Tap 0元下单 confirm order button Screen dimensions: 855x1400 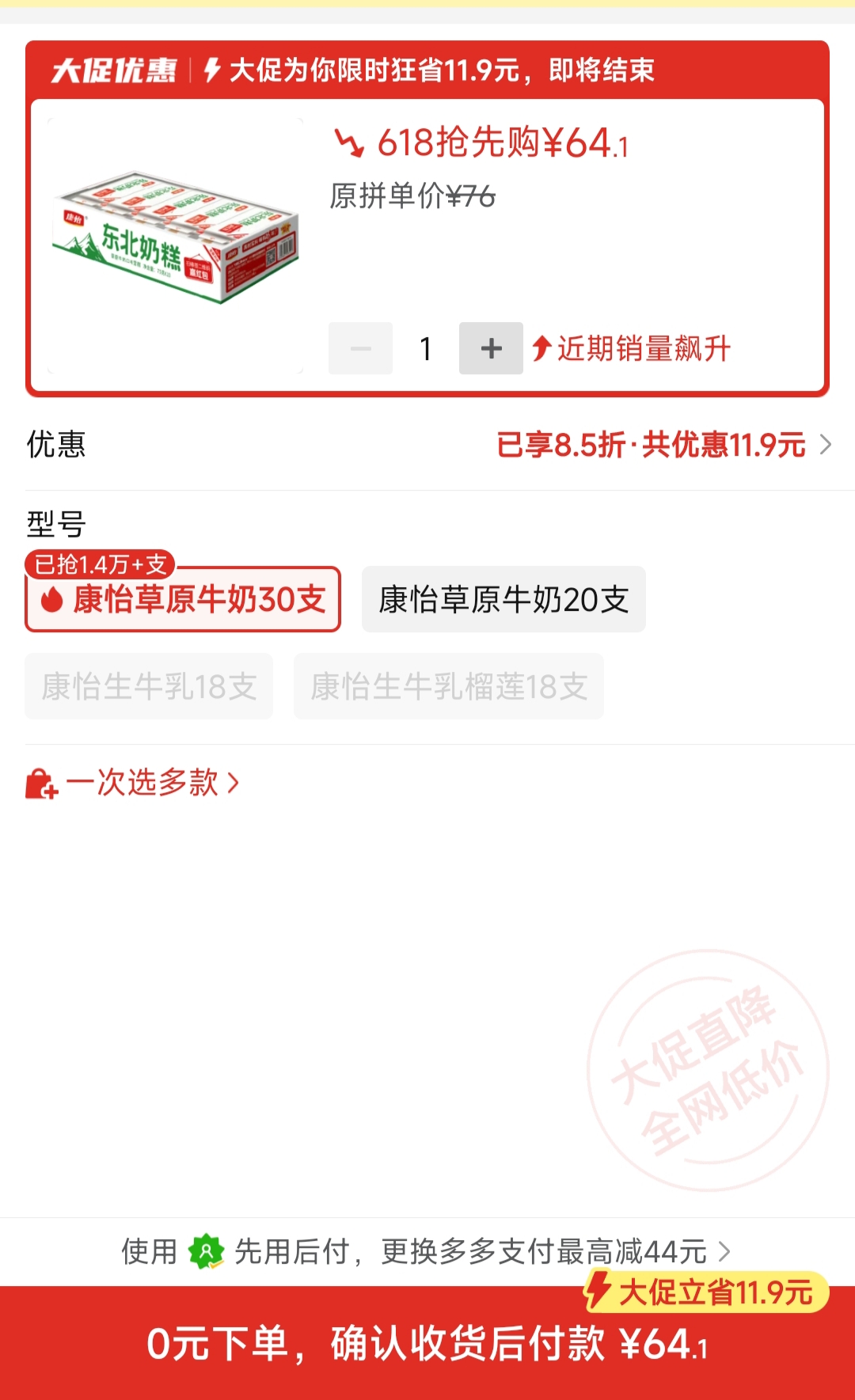point(427,1344)
